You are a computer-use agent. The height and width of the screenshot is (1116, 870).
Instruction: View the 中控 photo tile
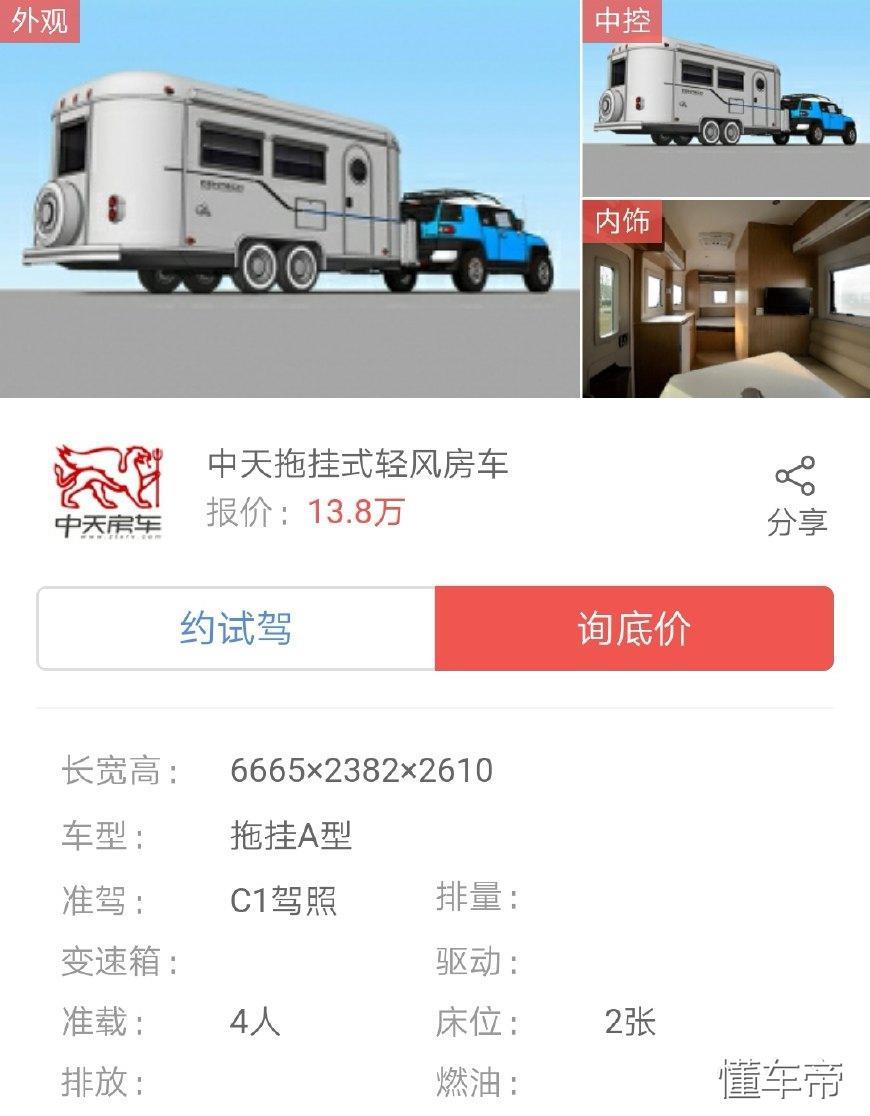coord(726,98)
